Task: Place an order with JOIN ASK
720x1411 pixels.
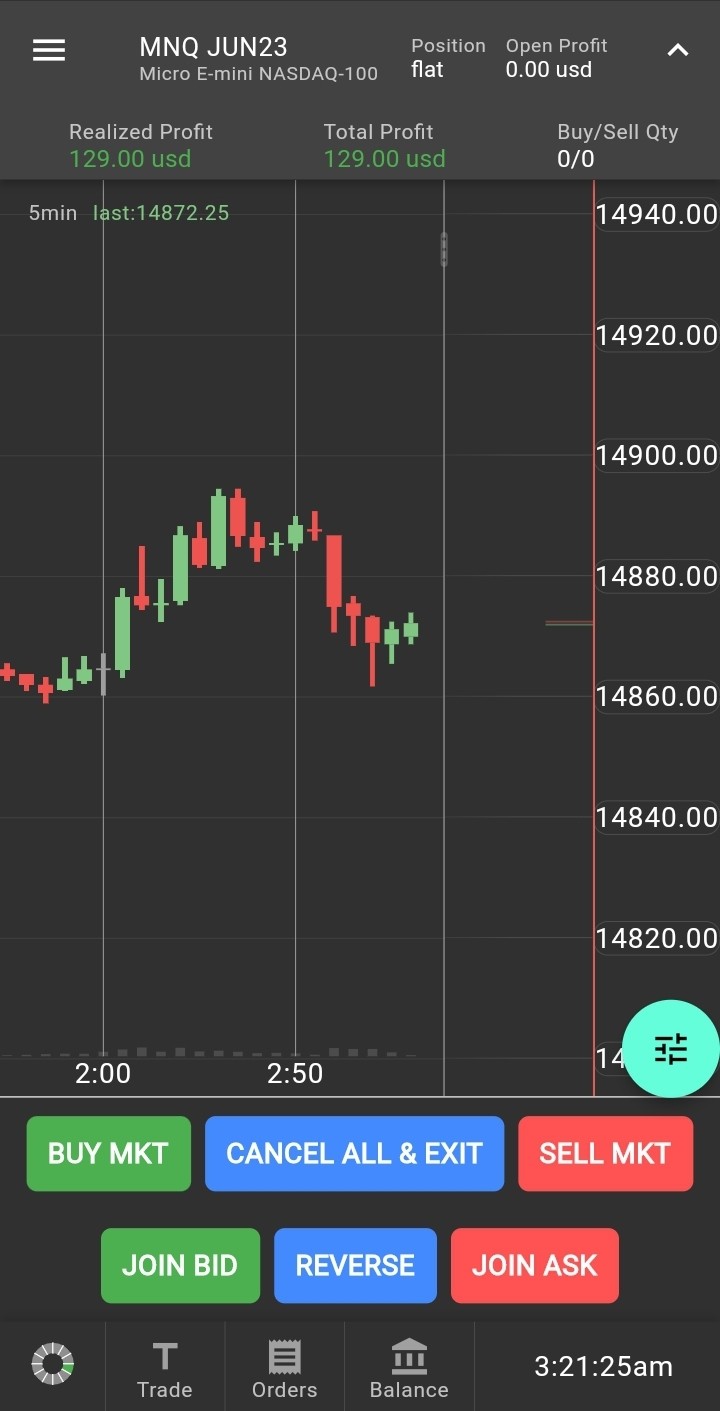Action: 534,1265
